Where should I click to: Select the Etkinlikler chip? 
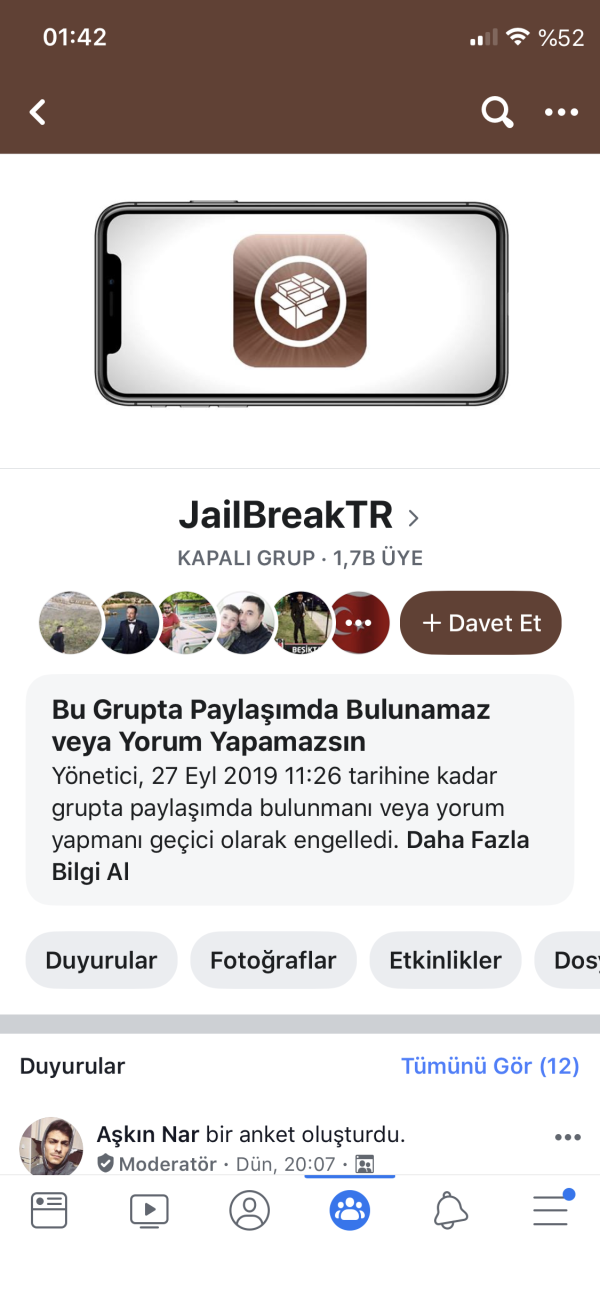point(445,961)
